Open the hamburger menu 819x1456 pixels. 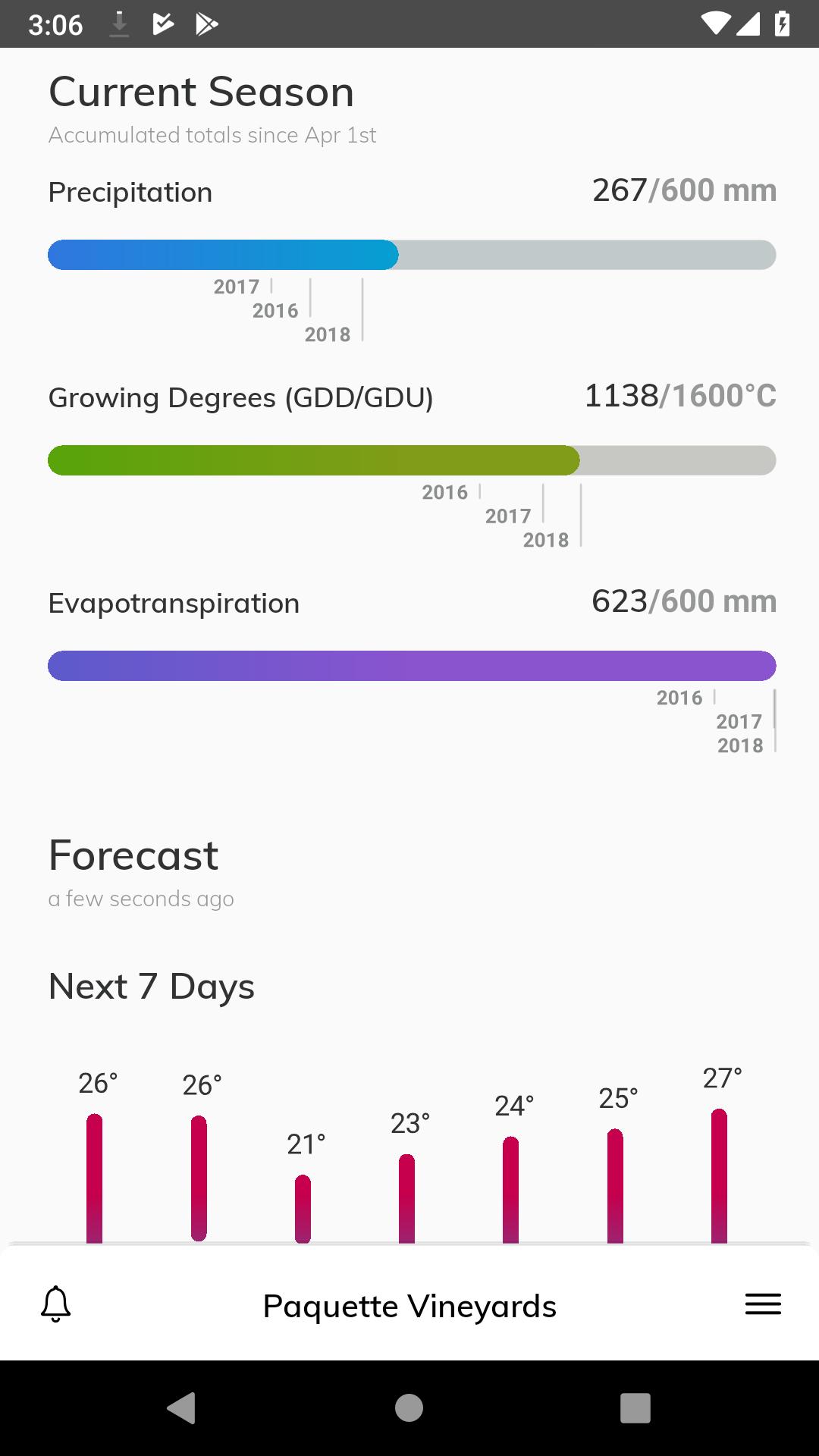tap(763, 1304)
